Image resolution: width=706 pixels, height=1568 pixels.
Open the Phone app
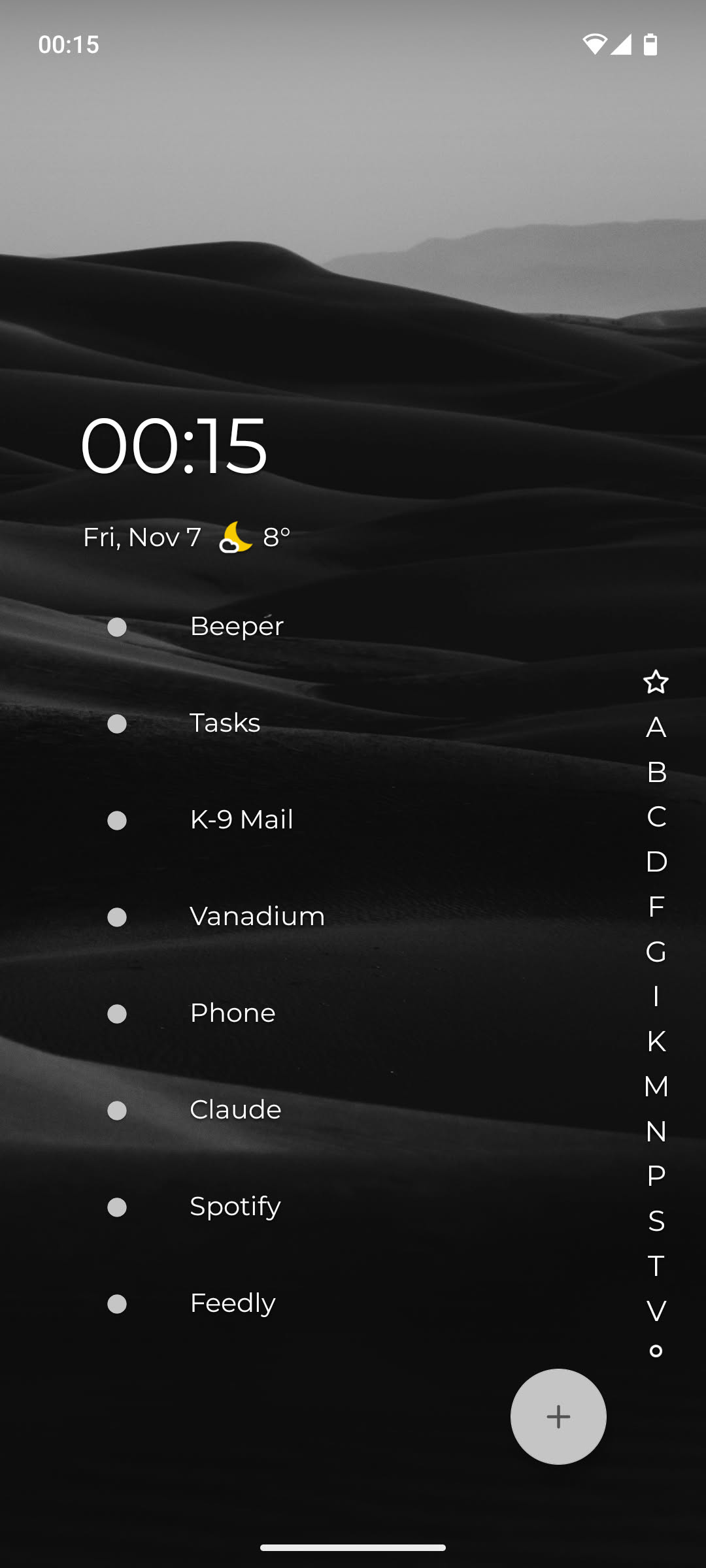(232, 1013)
